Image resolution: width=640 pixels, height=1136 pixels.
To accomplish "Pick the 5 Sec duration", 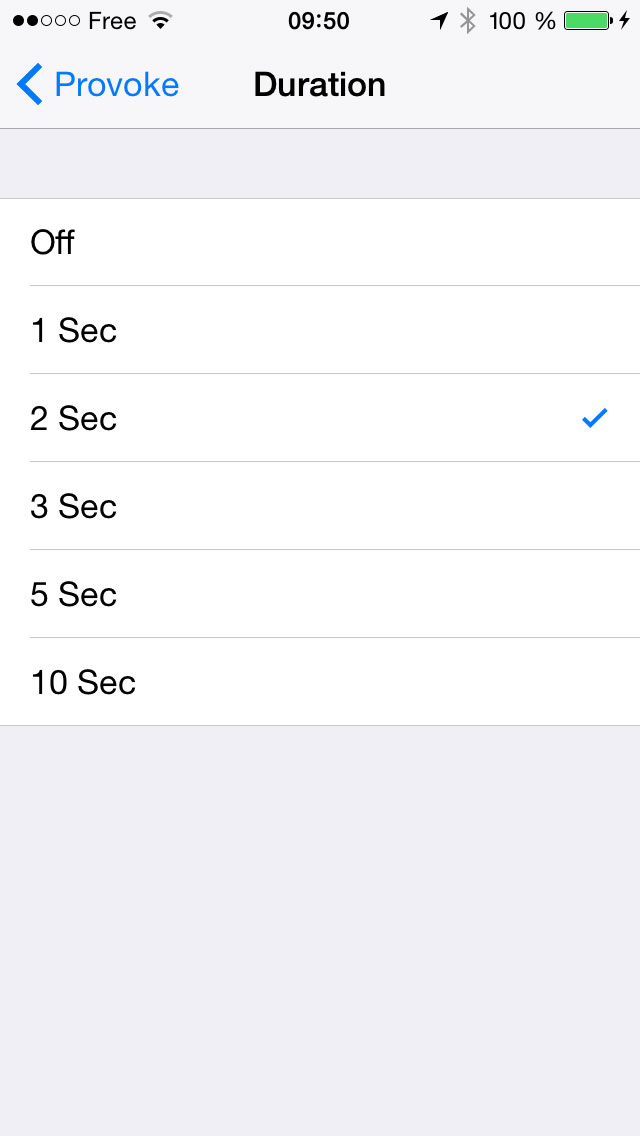I will click(x=320, y=594).
